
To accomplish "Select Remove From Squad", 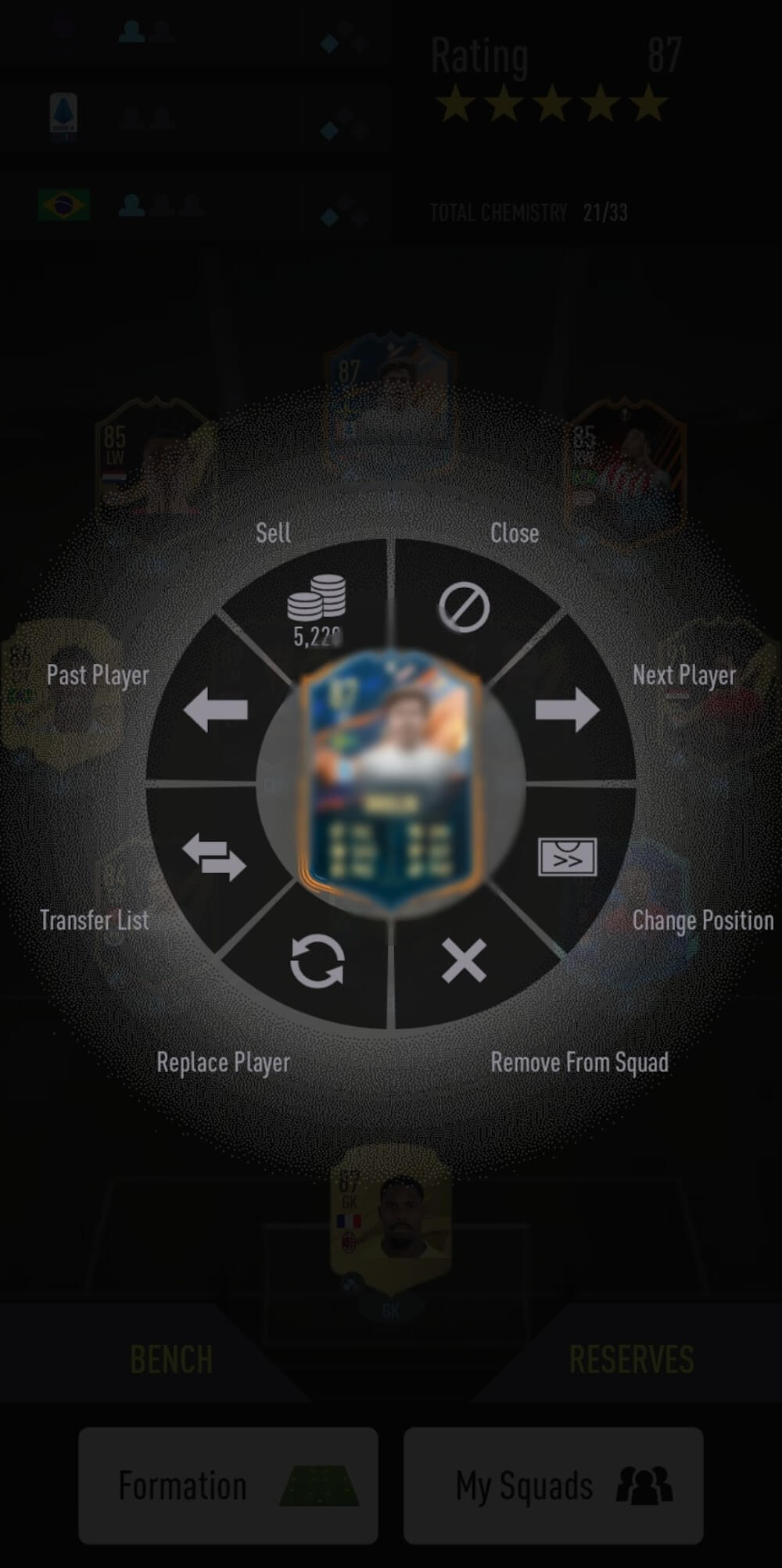I will click(x=465, y=960).
